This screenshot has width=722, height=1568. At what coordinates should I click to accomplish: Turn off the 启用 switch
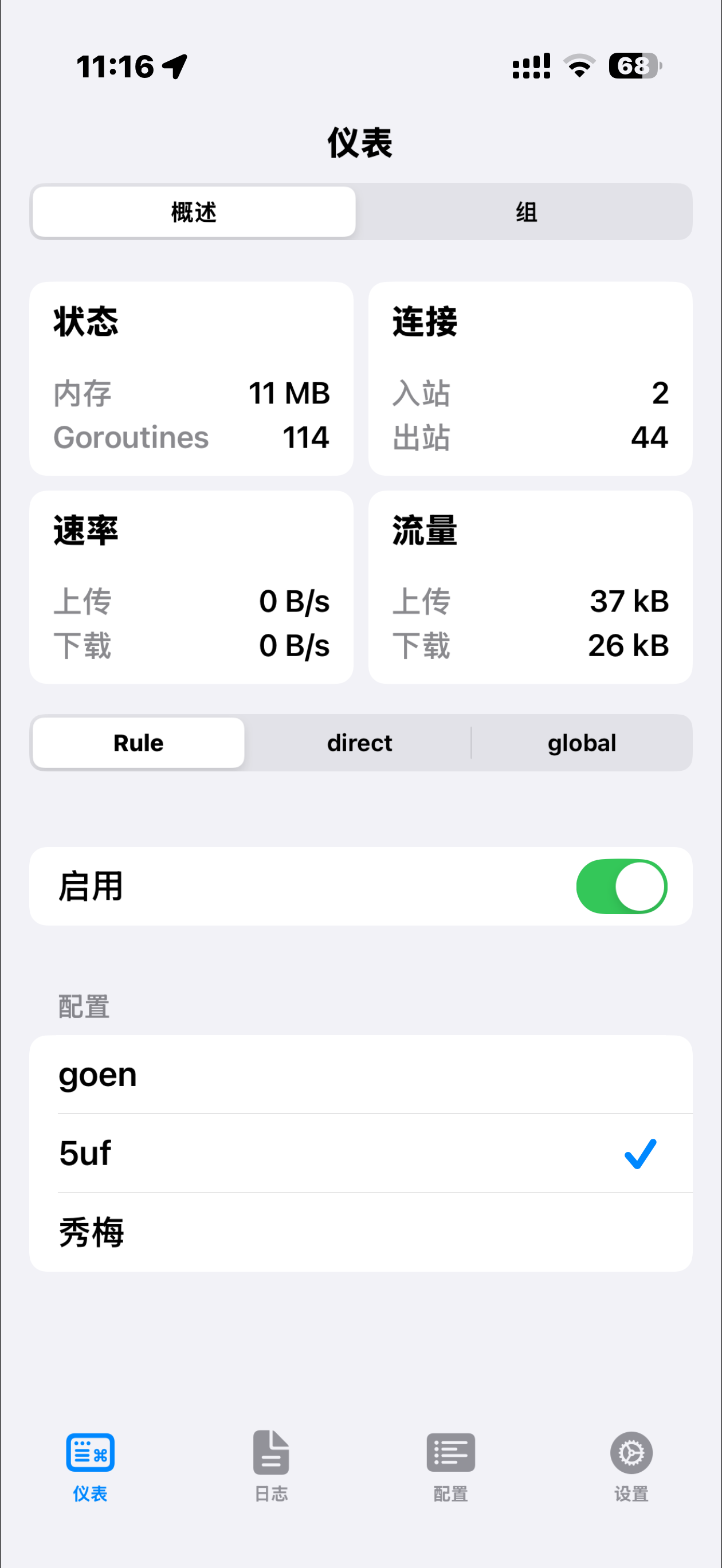[x=621, y=886]
